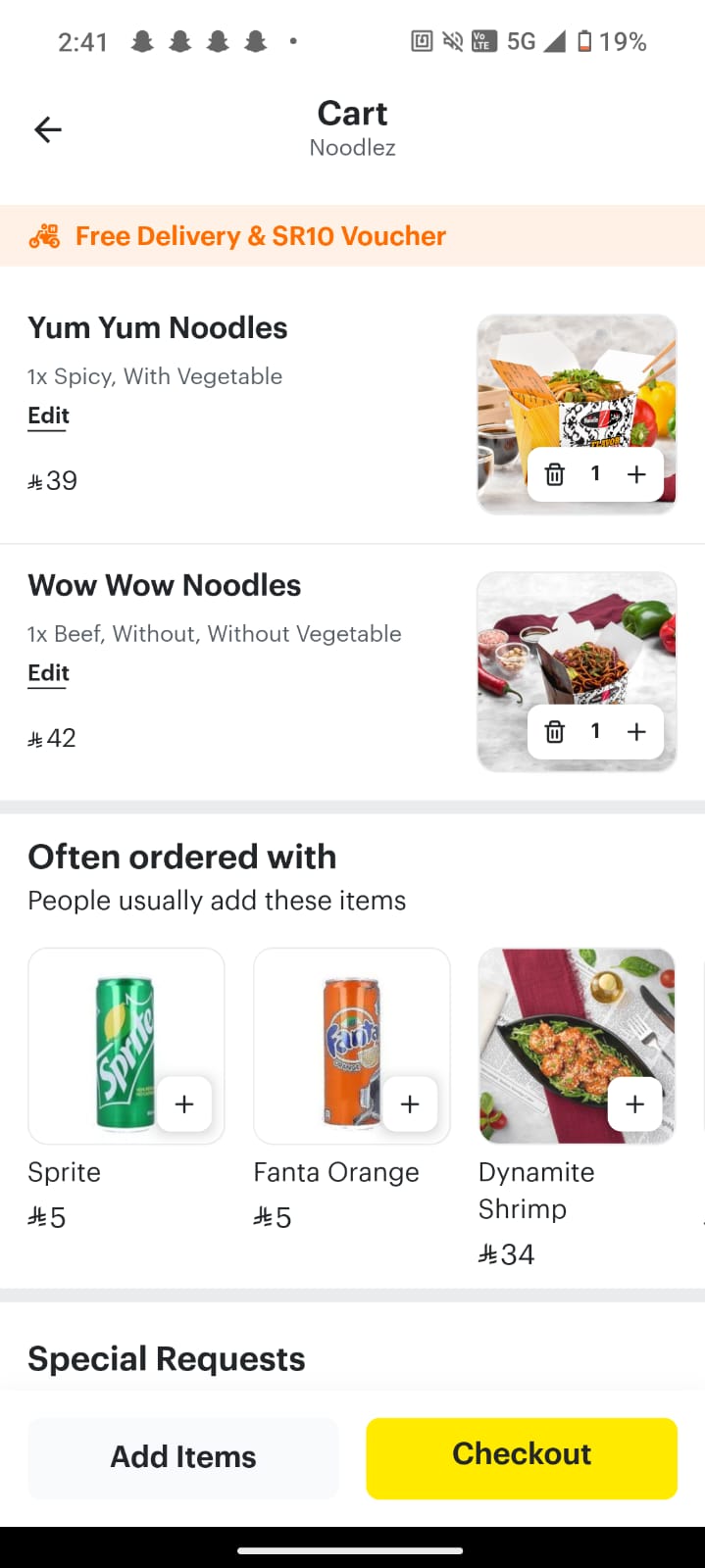The height and width of the screenshot is (1568, 705).
Task: Remove Yum Yum Noodles from cart
Action: pyautogui.click(x=555, y=474)
